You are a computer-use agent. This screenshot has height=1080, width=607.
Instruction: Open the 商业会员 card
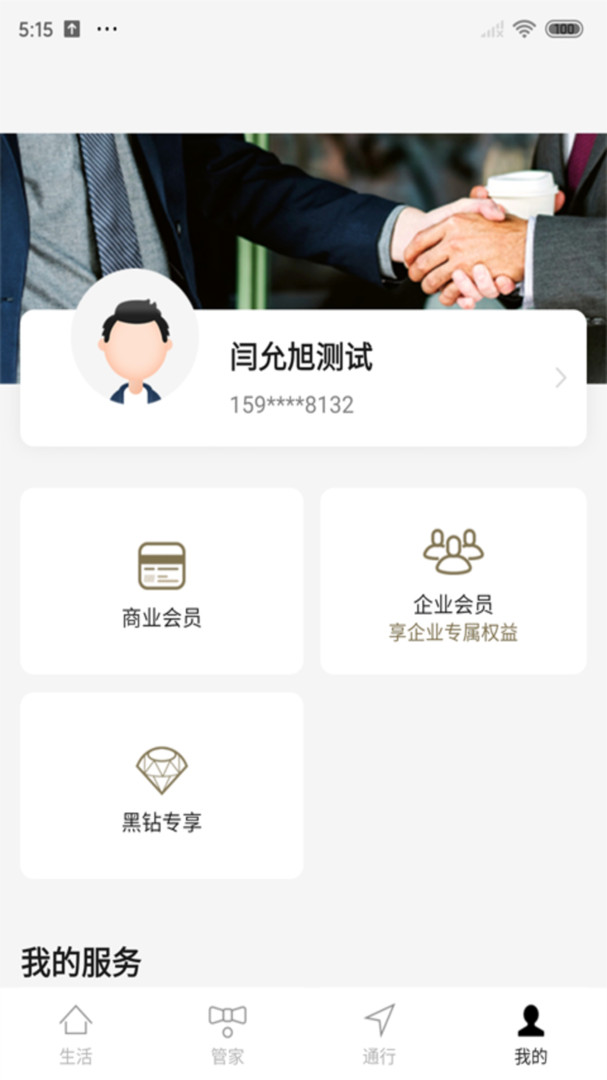[x=161, y=581]
